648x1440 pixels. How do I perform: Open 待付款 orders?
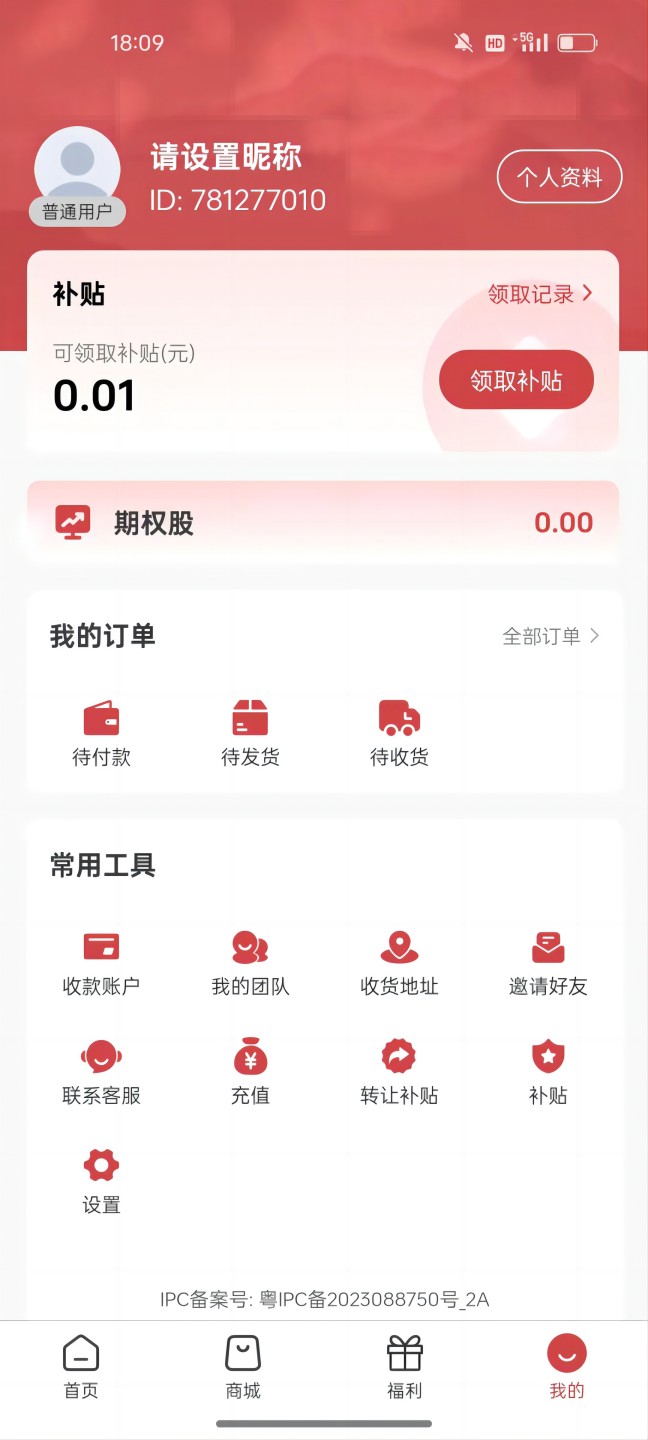(101, 733)
